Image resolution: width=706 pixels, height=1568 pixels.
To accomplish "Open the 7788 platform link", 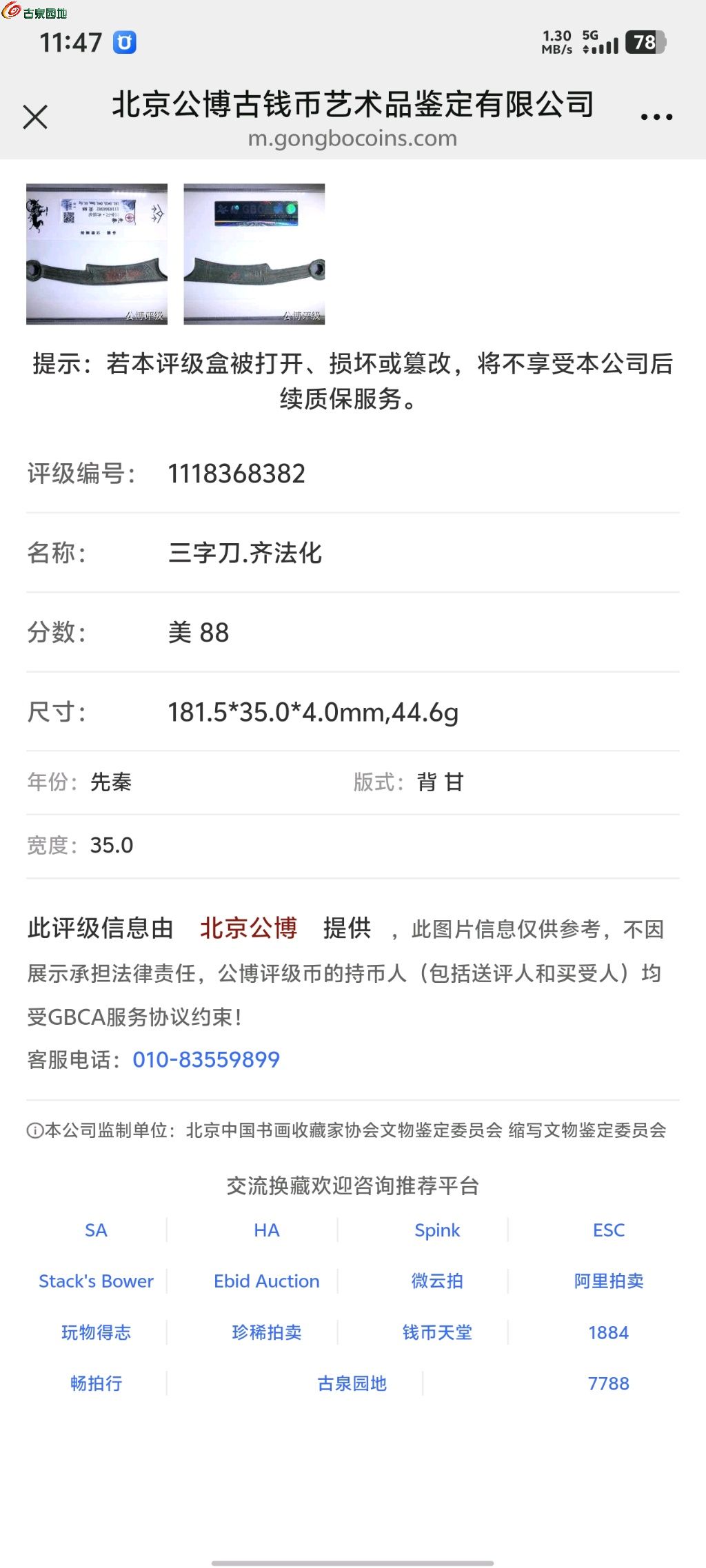I will point(609,1383).
